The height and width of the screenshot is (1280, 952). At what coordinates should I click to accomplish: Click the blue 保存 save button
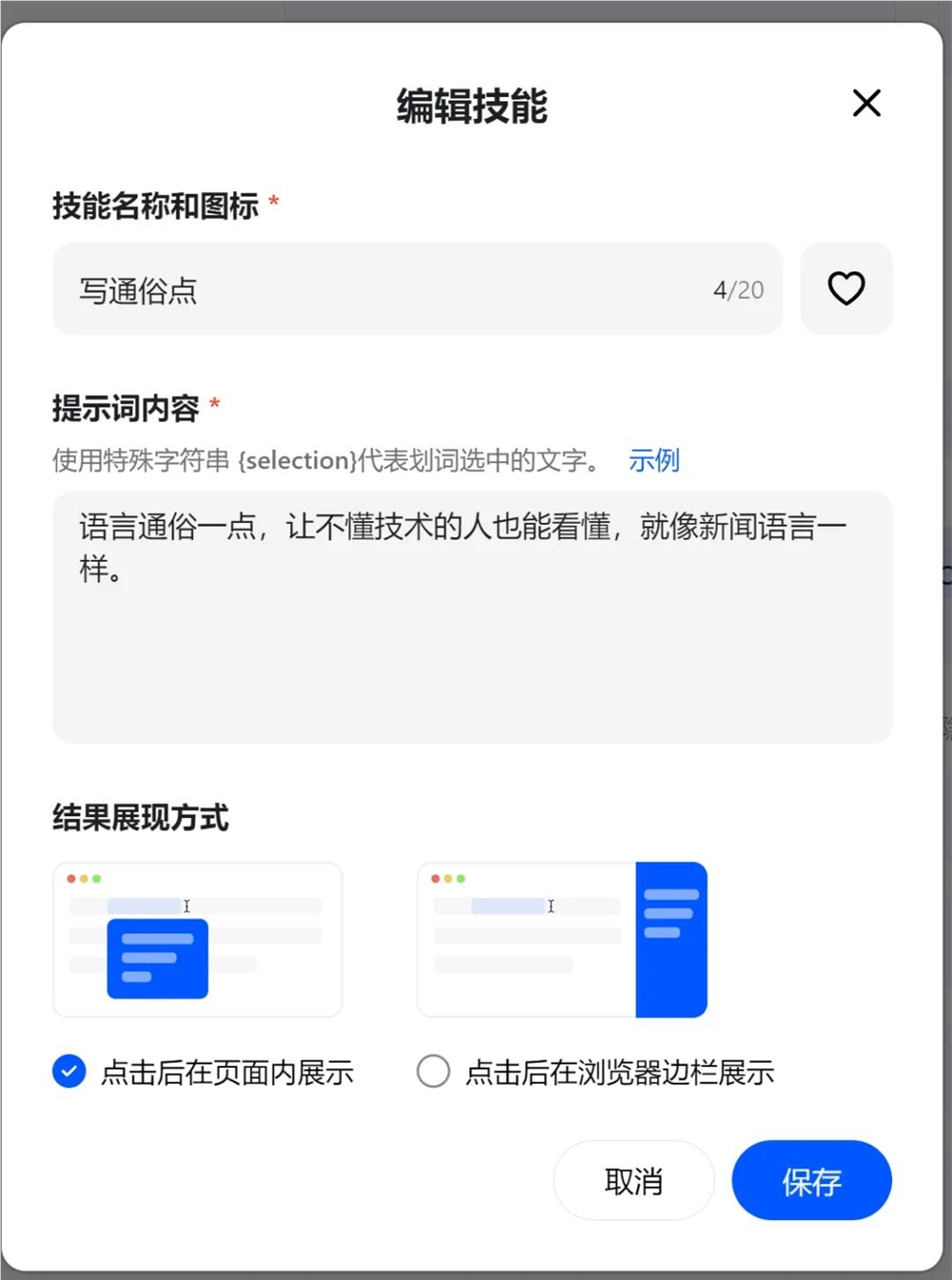click(810, 1180)
